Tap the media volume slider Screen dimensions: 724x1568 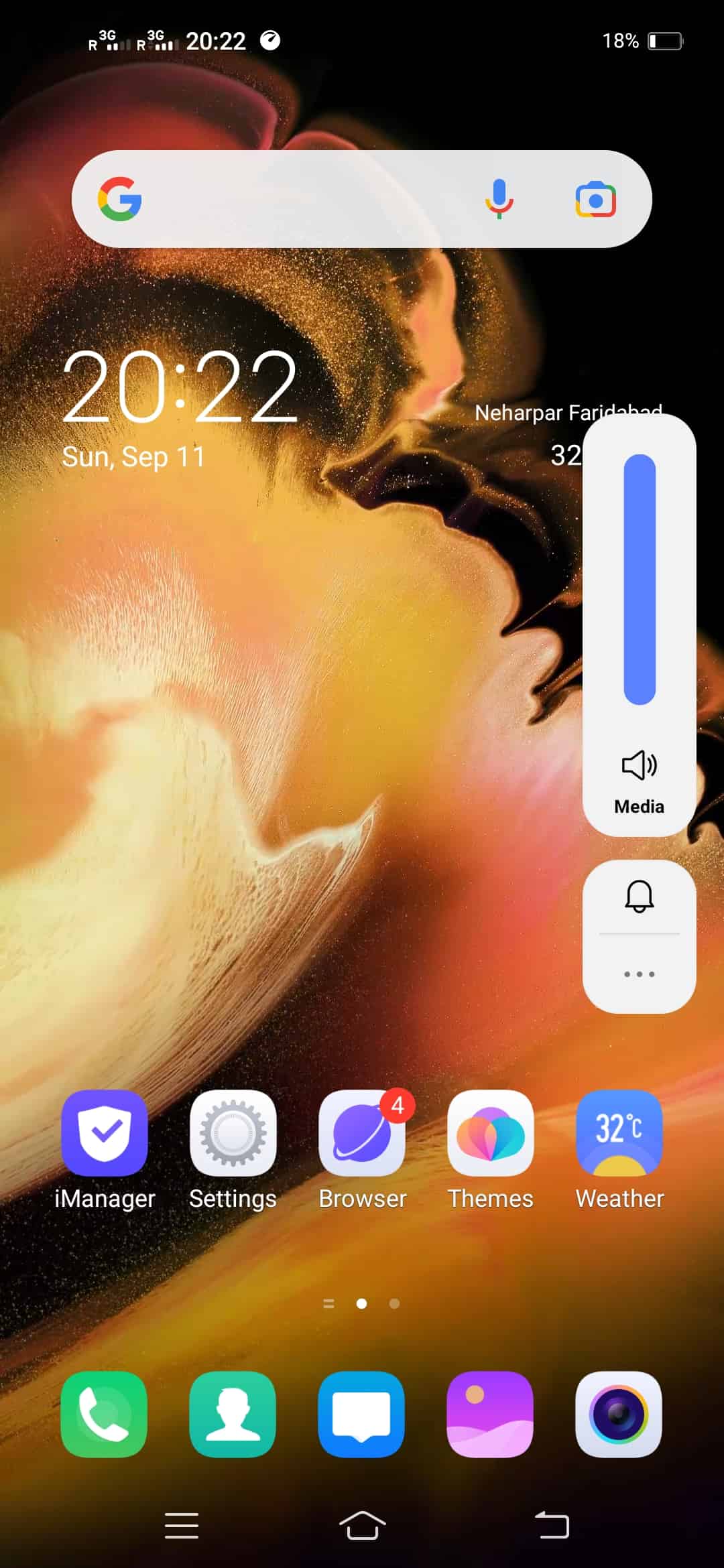point(639,580)
